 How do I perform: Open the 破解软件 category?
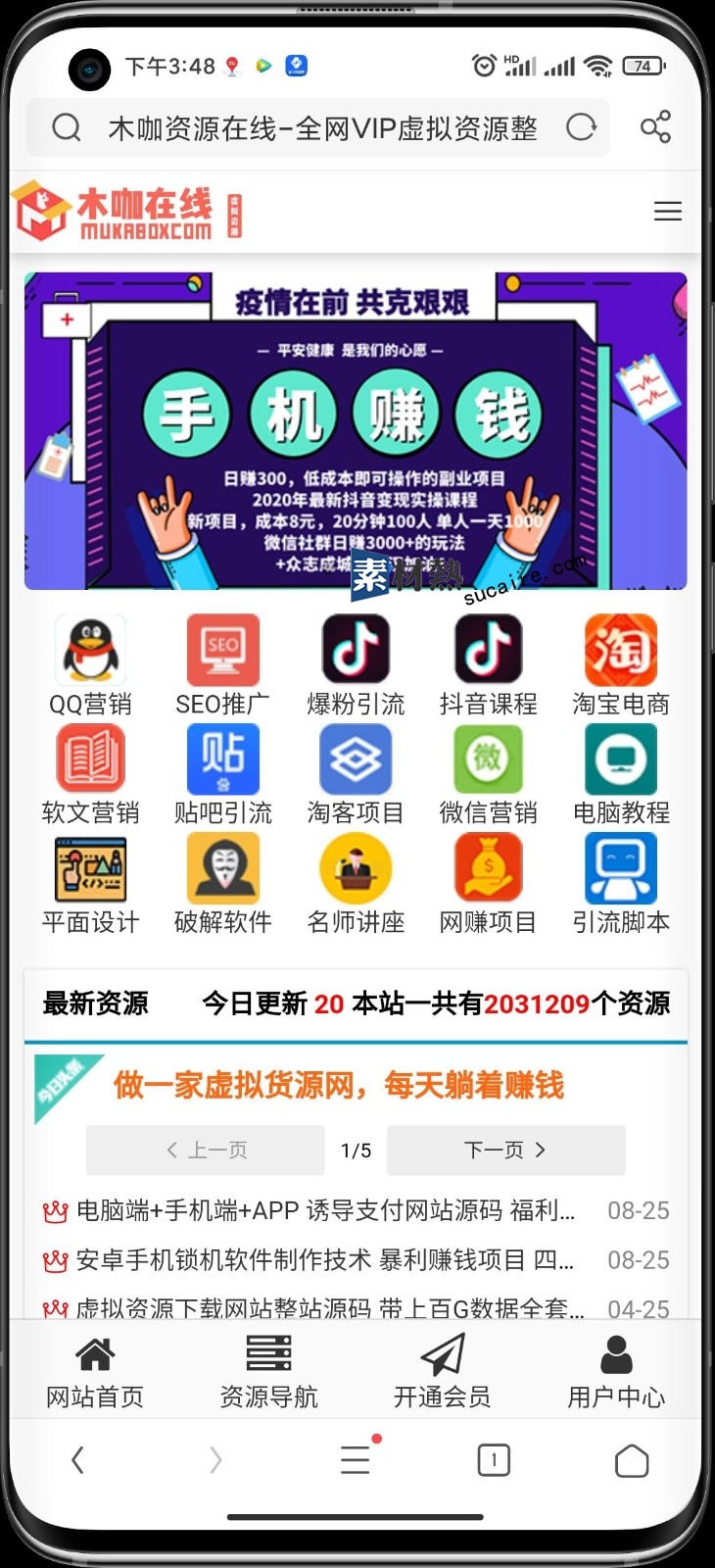tap(222, 883)
